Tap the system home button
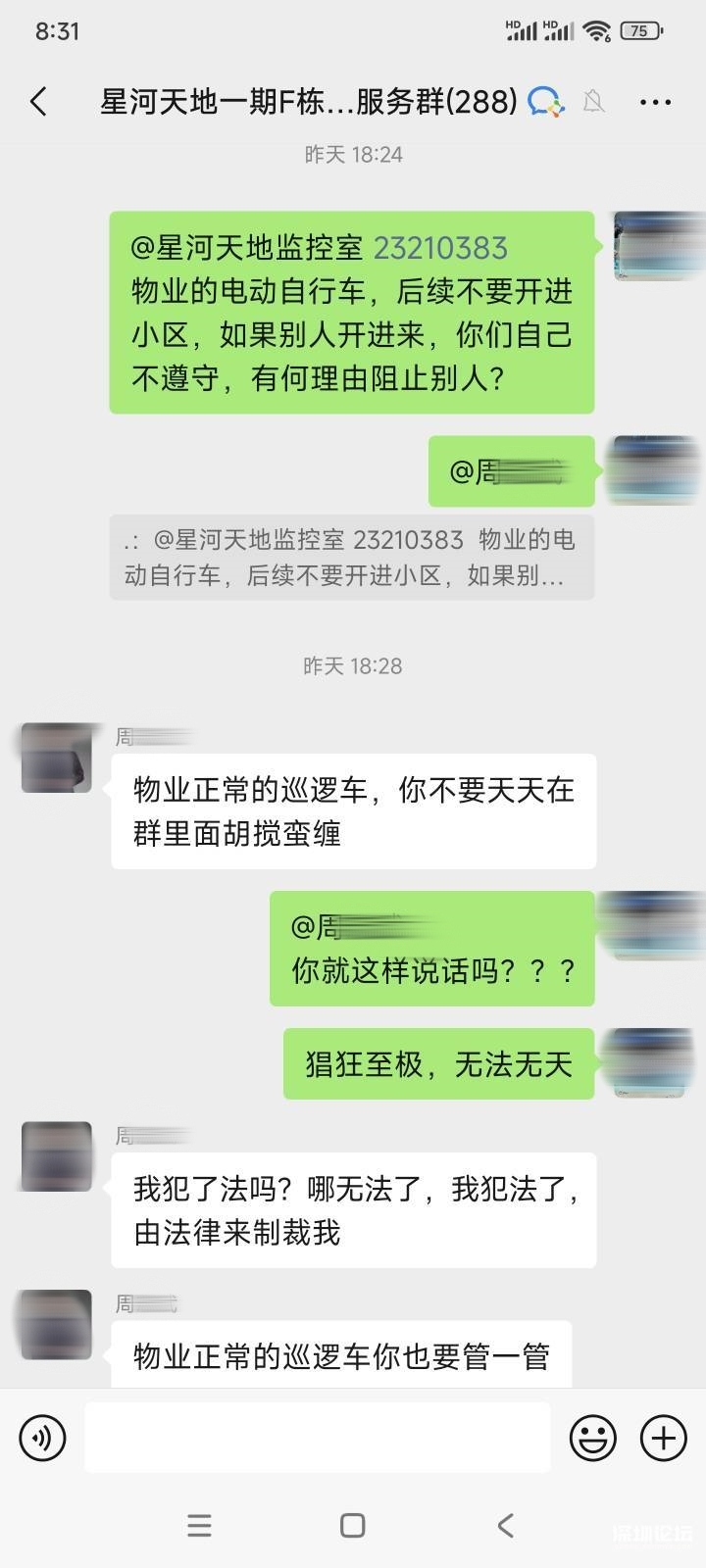This screenshot has height=1568, width=706. (352, 1525)
